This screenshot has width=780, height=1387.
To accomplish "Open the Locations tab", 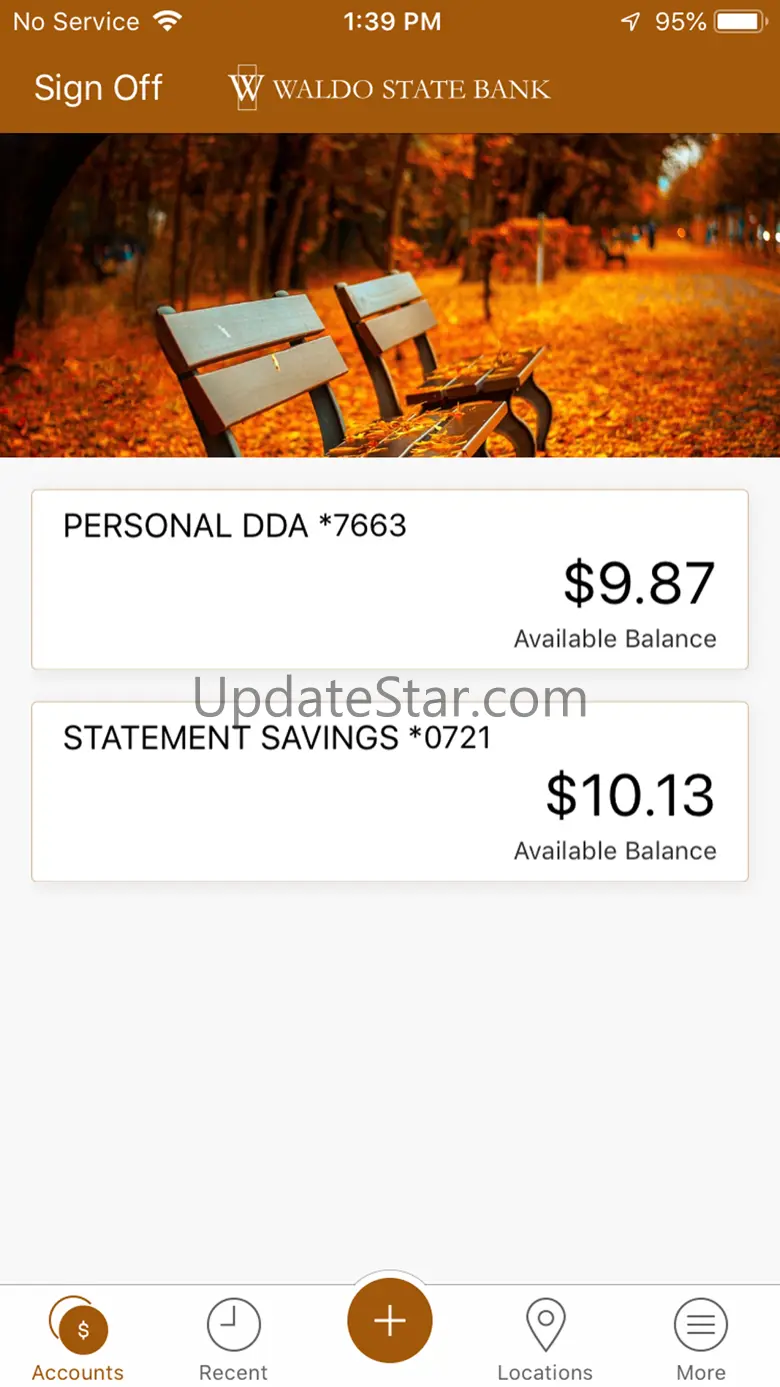I will coord(545,1338).
